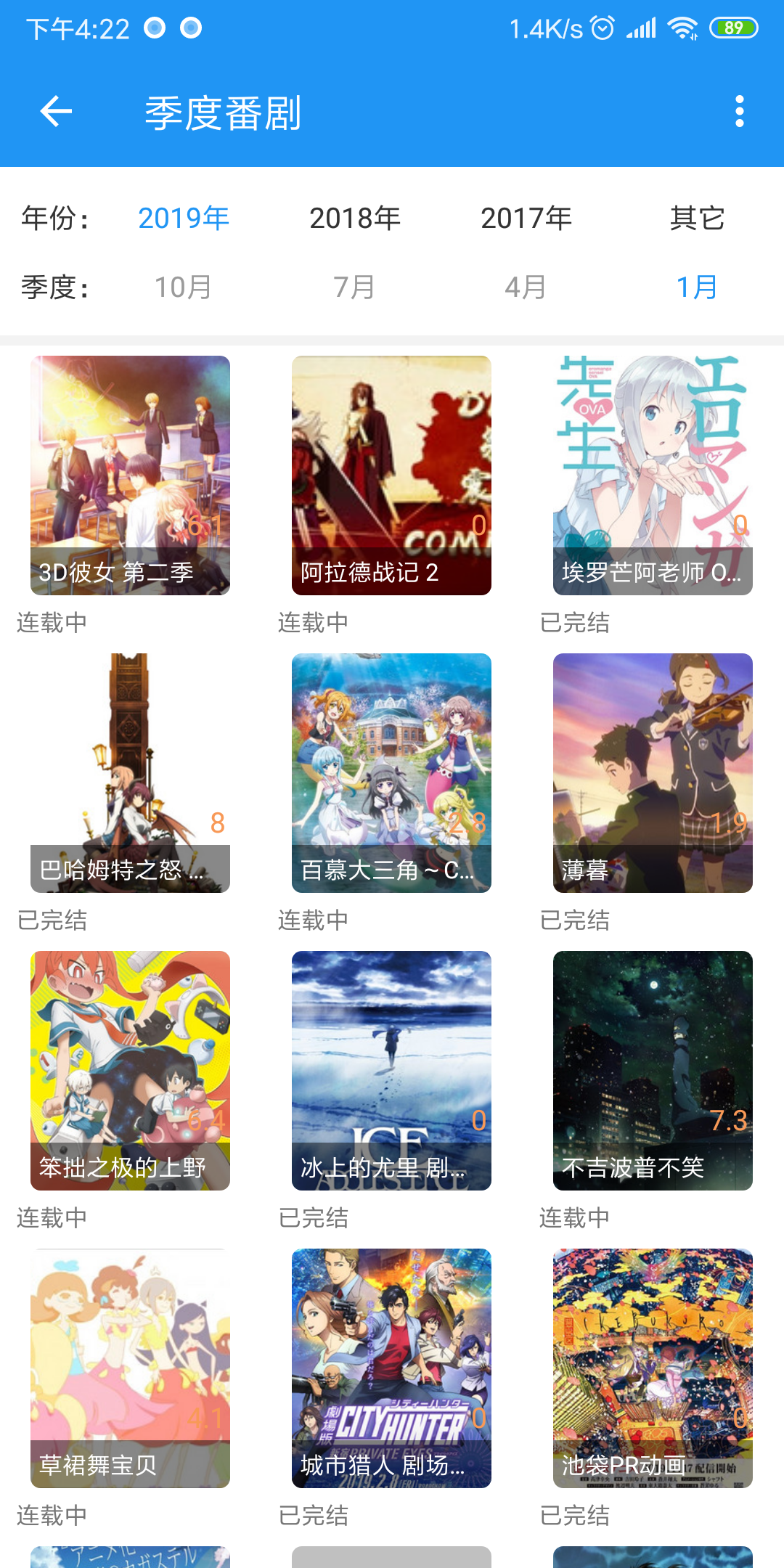
Task: View the 薄暮 anime
Action: point(653,772)
